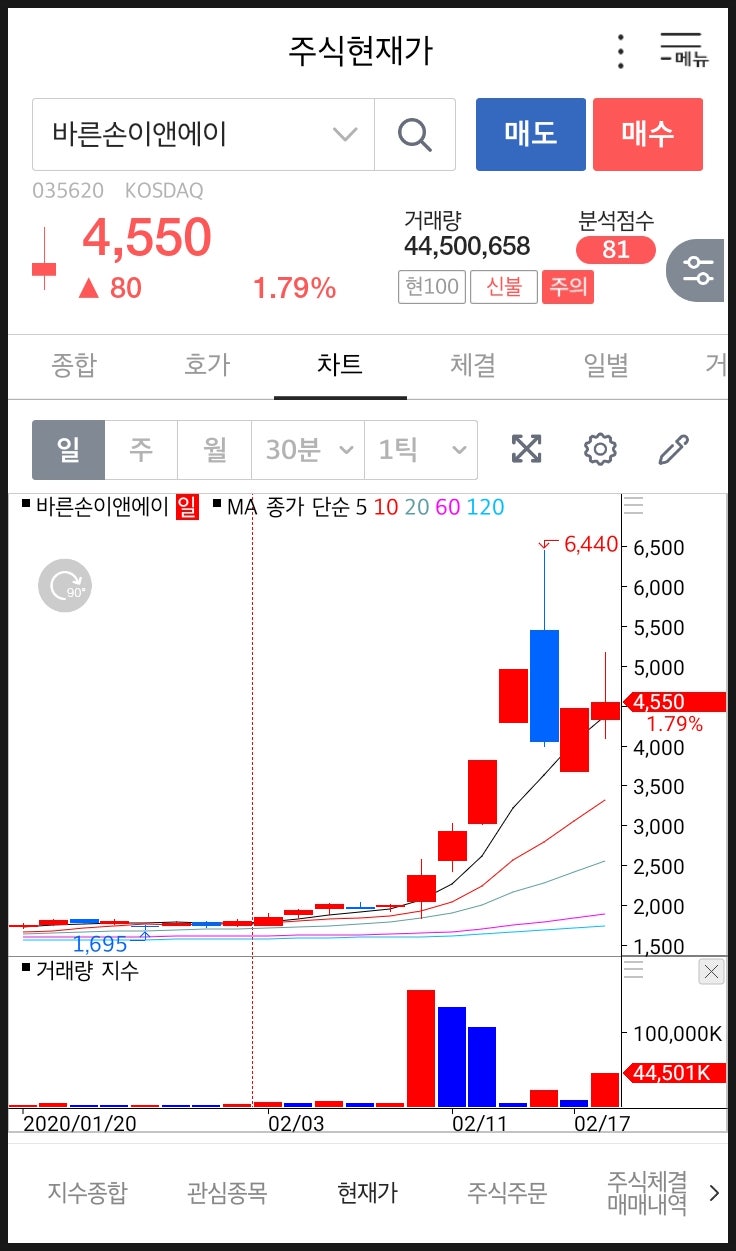Expand chart to fullscreen
The height and width of the screenshot is (1251, 736).
526,450
